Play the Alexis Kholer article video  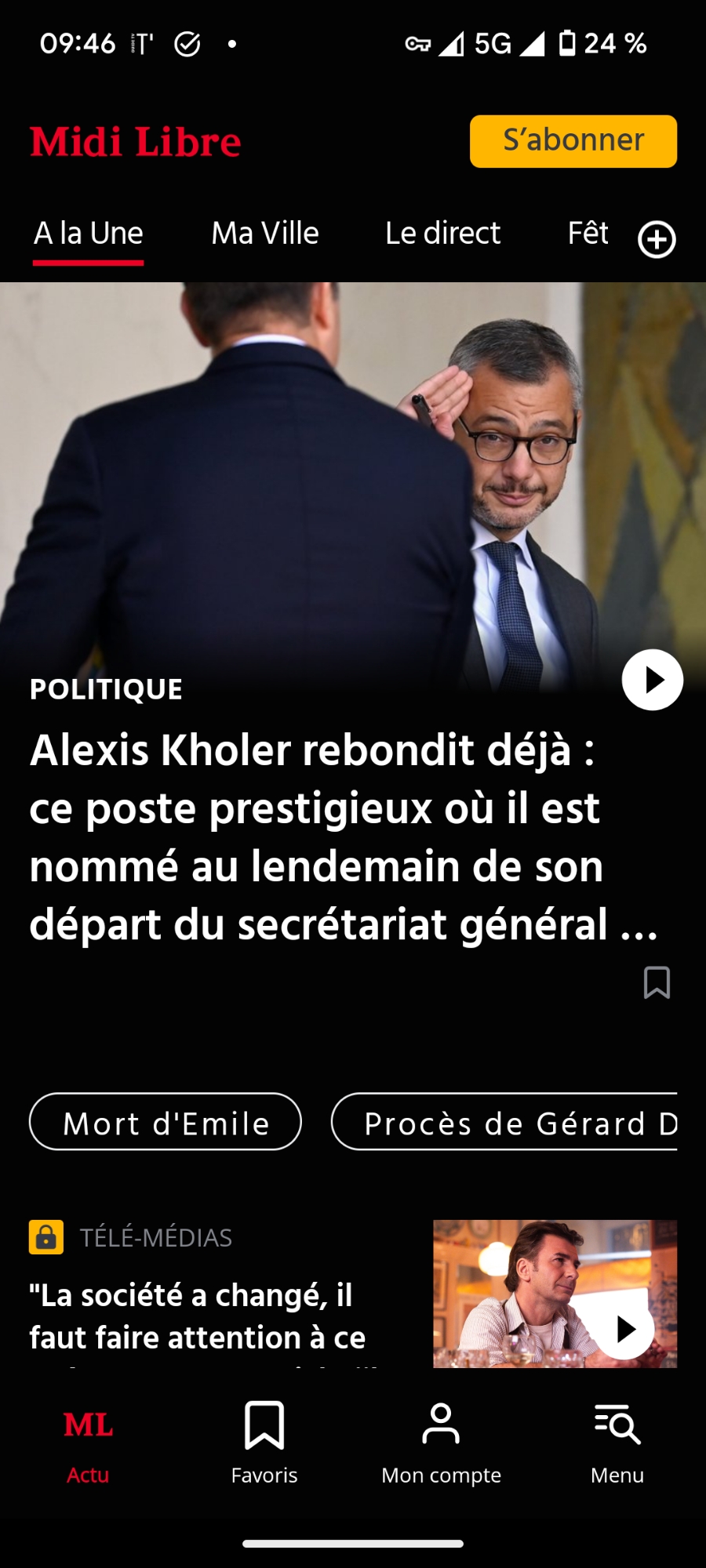652,680
